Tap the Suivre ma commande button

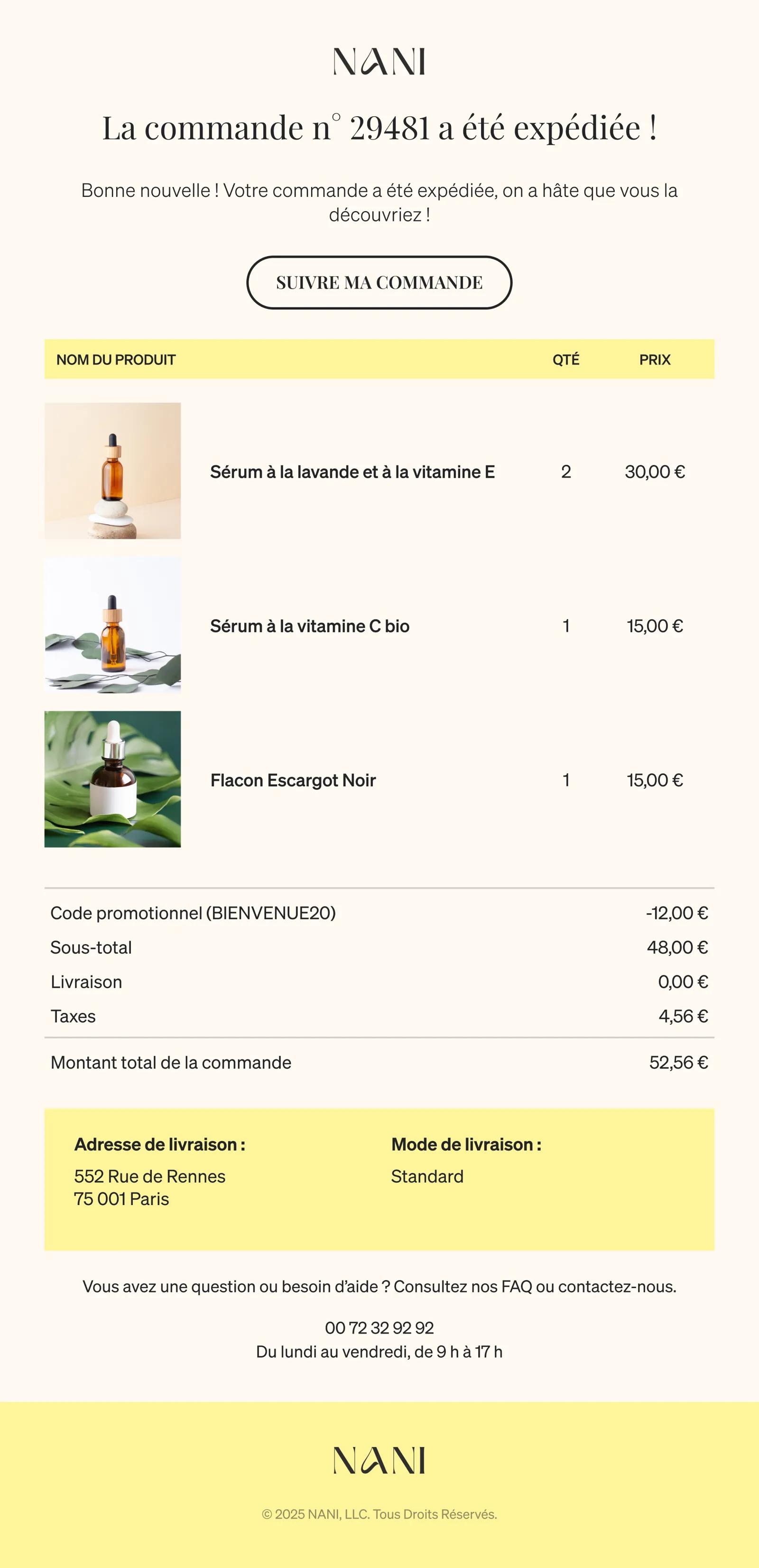tap(379, 282)
